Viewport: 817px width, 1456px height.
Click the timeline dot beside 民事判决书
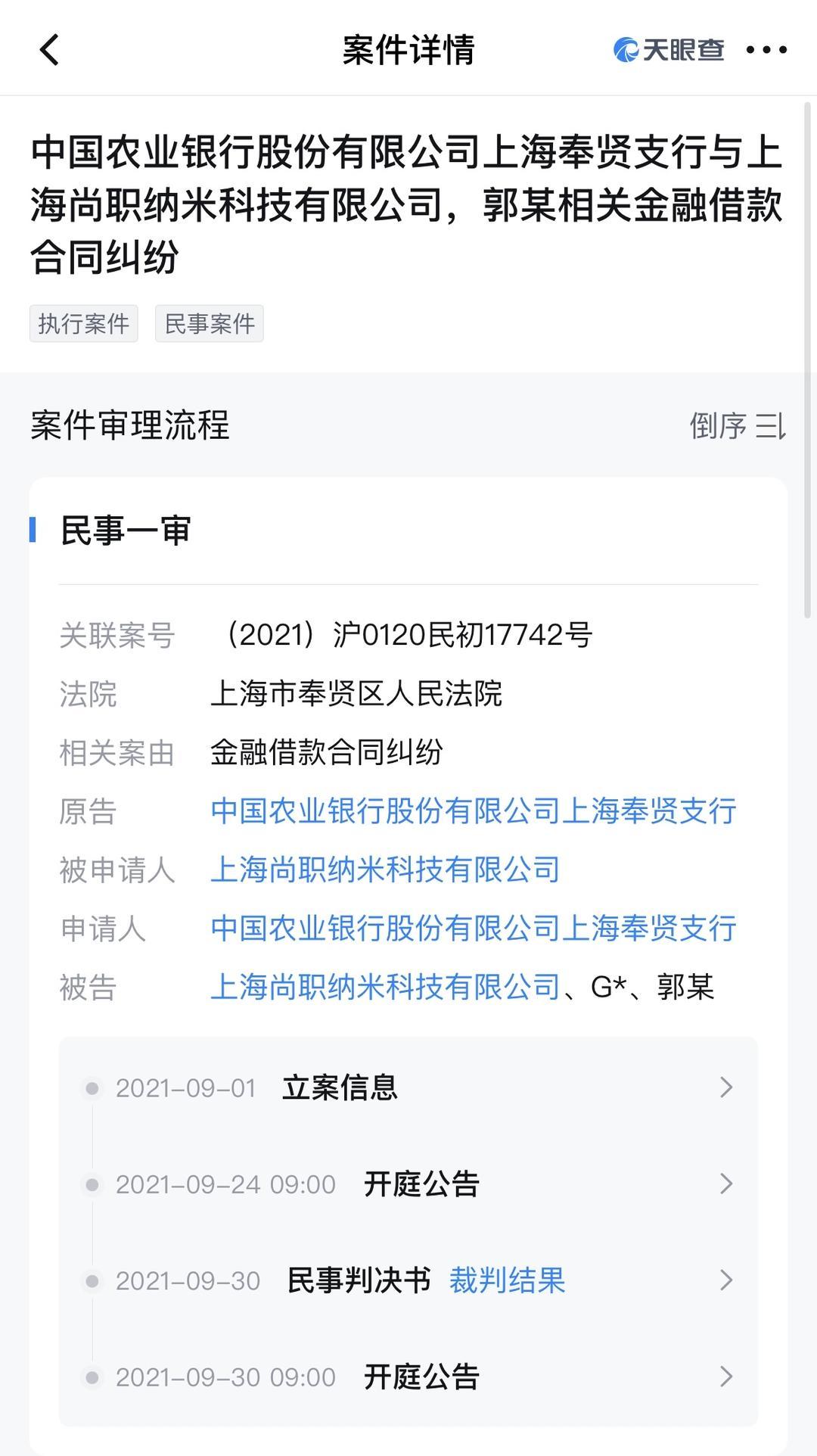point(93,1281)
